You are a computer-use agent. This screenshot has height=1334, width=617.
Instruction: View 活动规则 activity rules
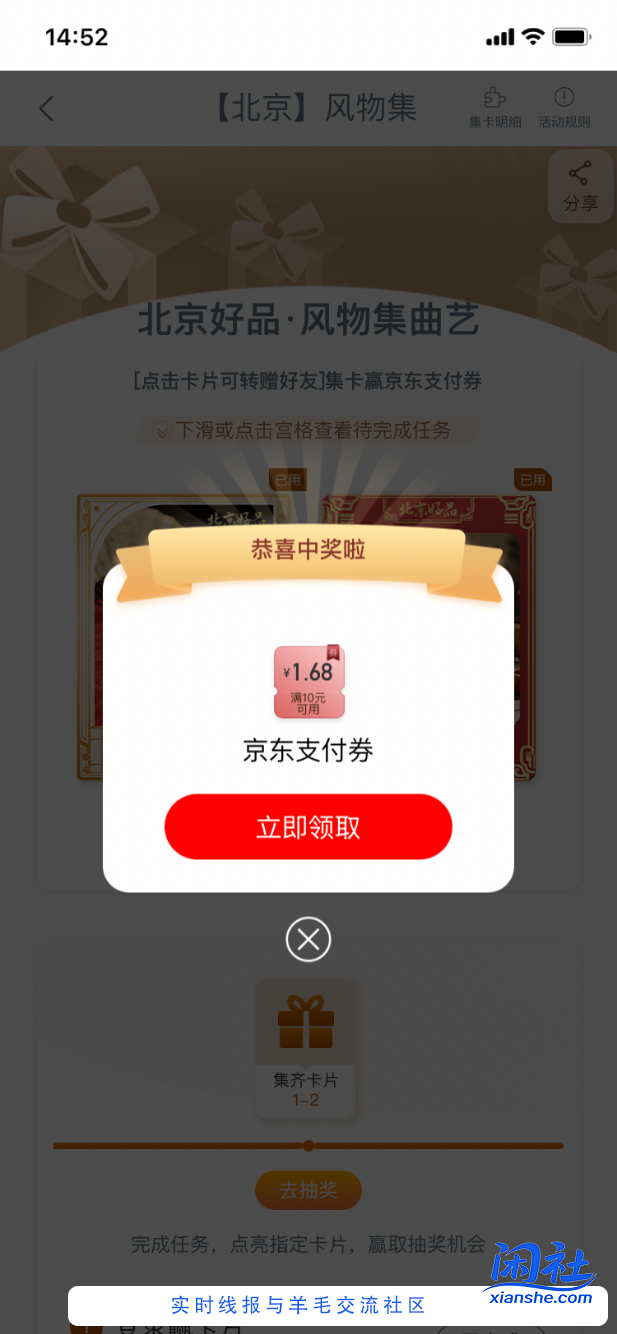click(x=564, y=108)
